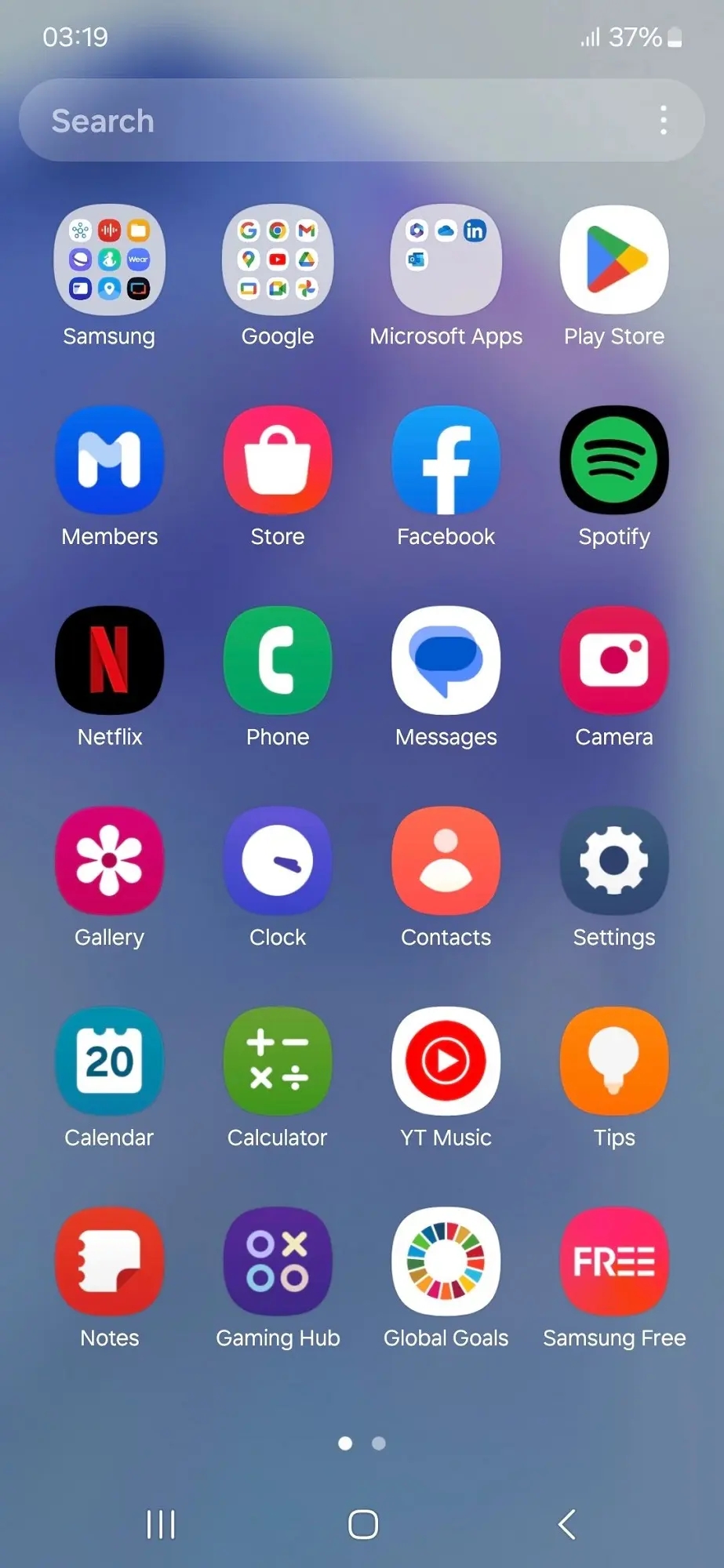Open the Camera
The image size is (724, 1568).
pyautogui.click(x=614, y=661)
